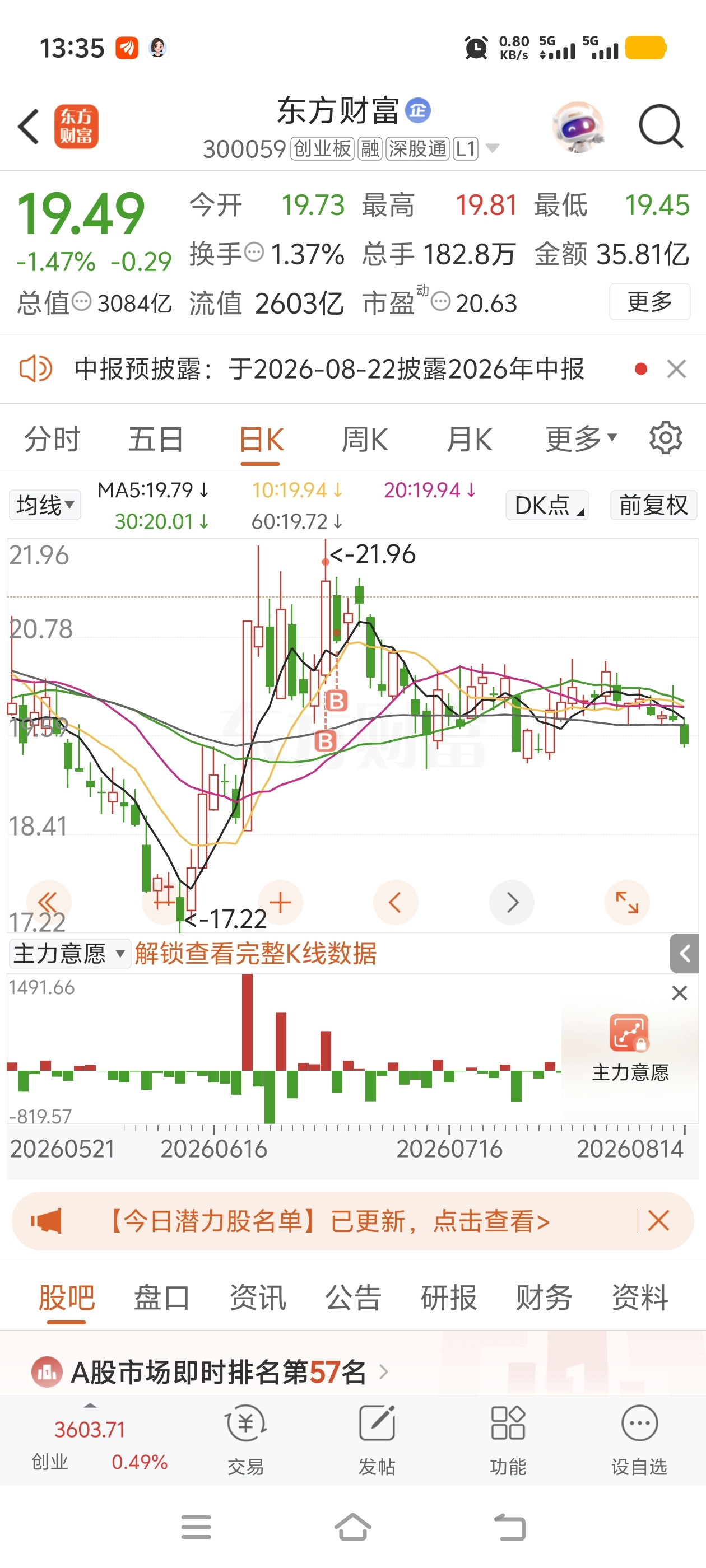706x1568 pixels.
Task: Close the 今日潜力股名单 banner
Action: [658, 1221]
